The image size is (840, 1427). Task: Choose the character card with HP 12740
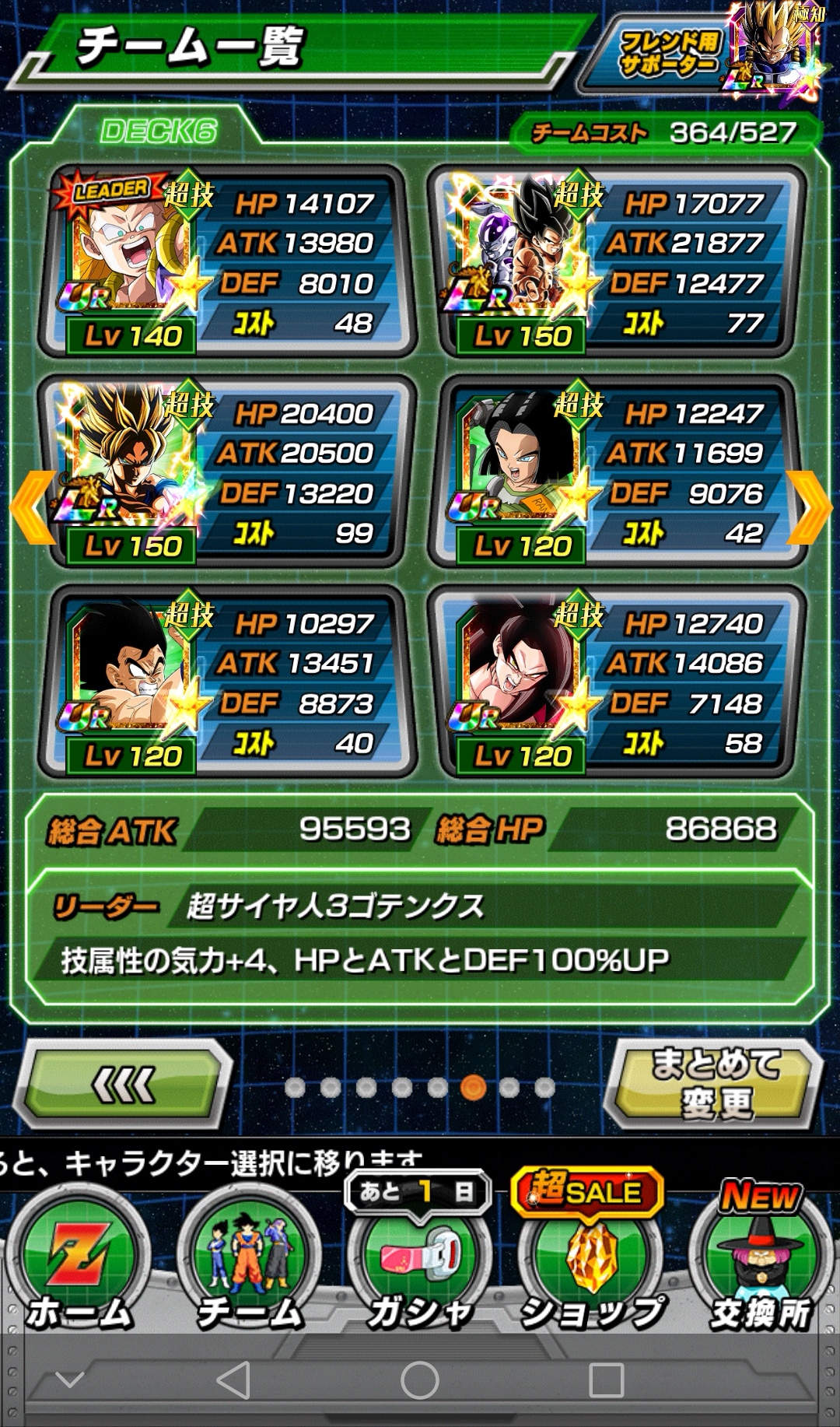click(616, 682)
